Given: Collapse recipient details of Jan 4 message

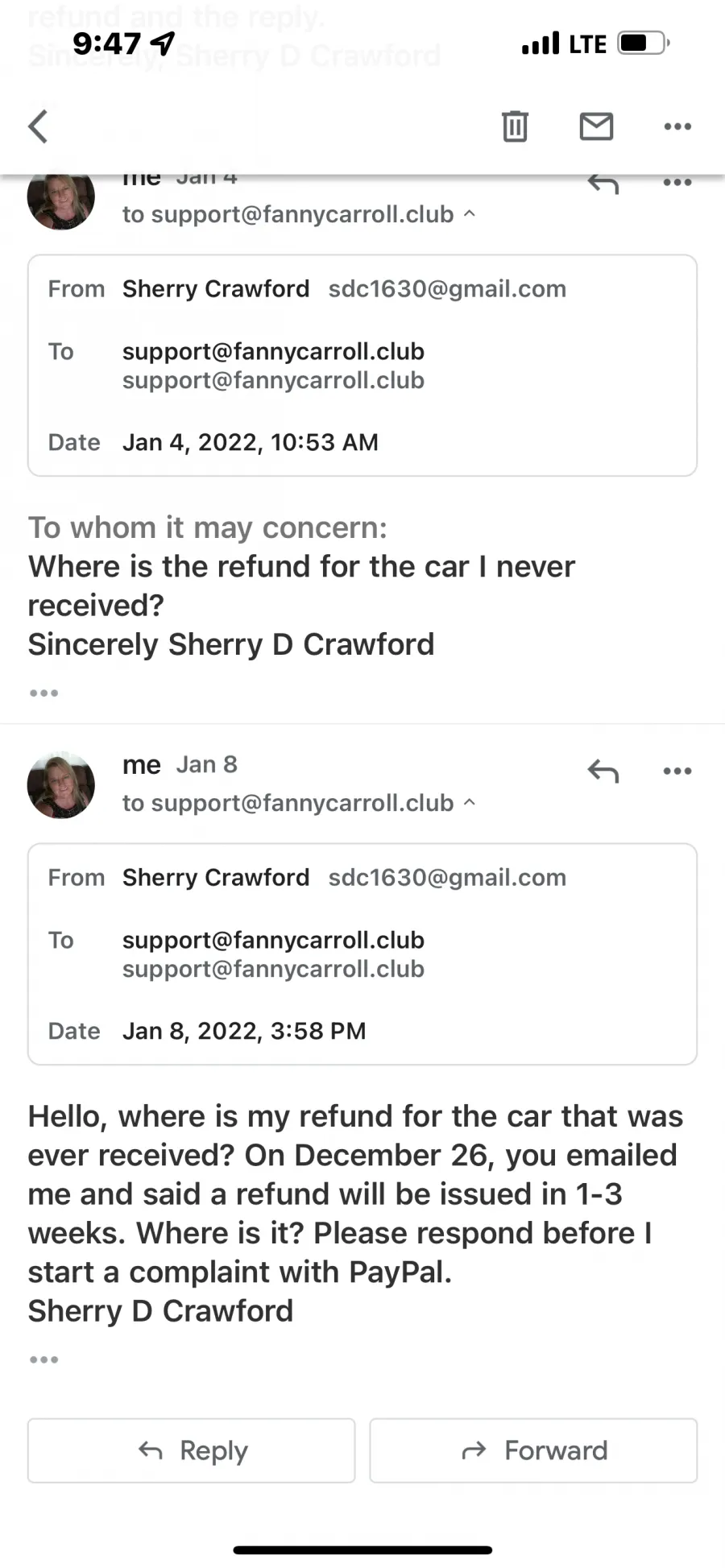Looking at the screenshot, I should (470, 213).
